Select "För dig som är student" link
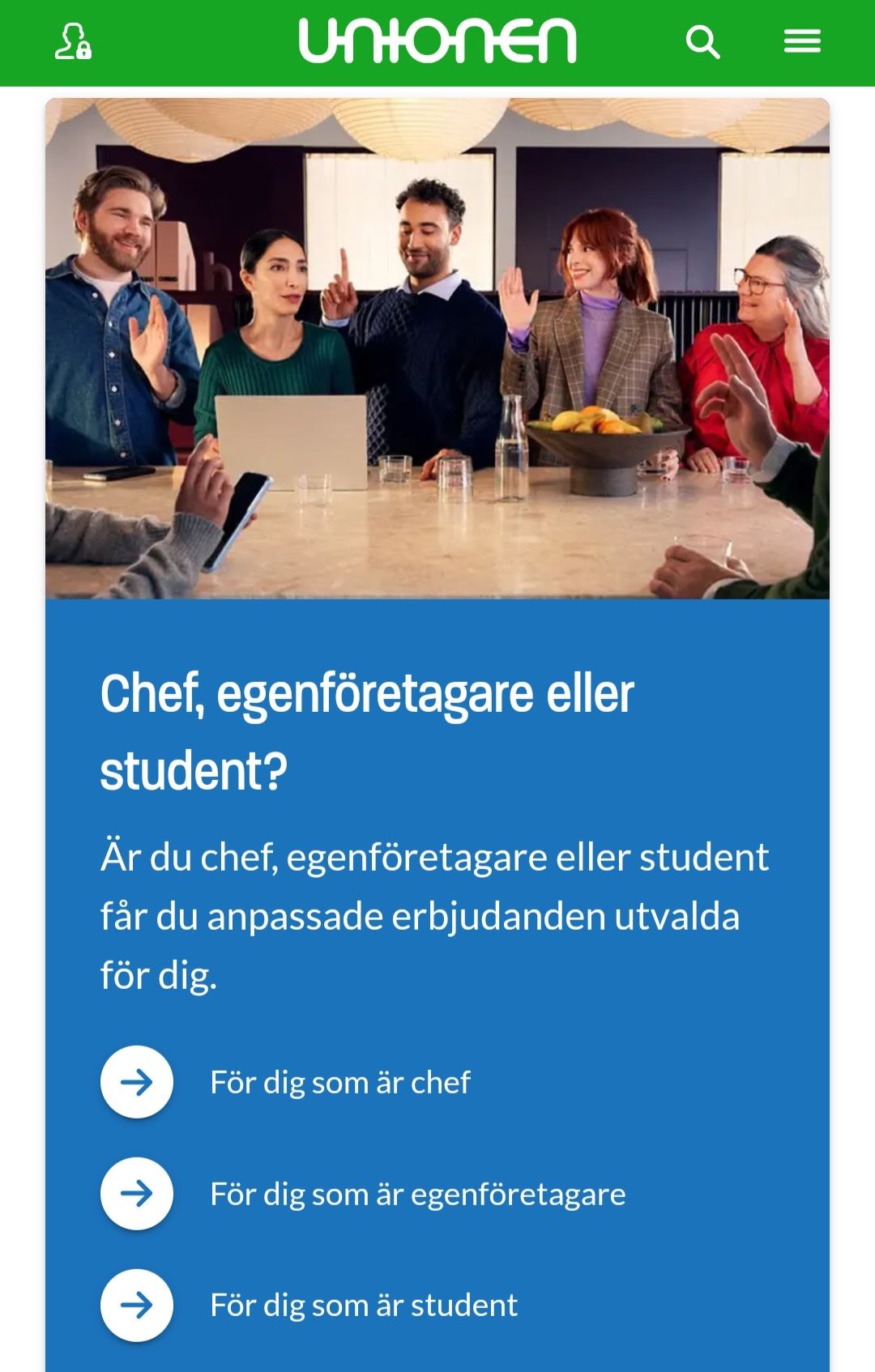This screenshot has height=1372, width=875. (363, 1305)
